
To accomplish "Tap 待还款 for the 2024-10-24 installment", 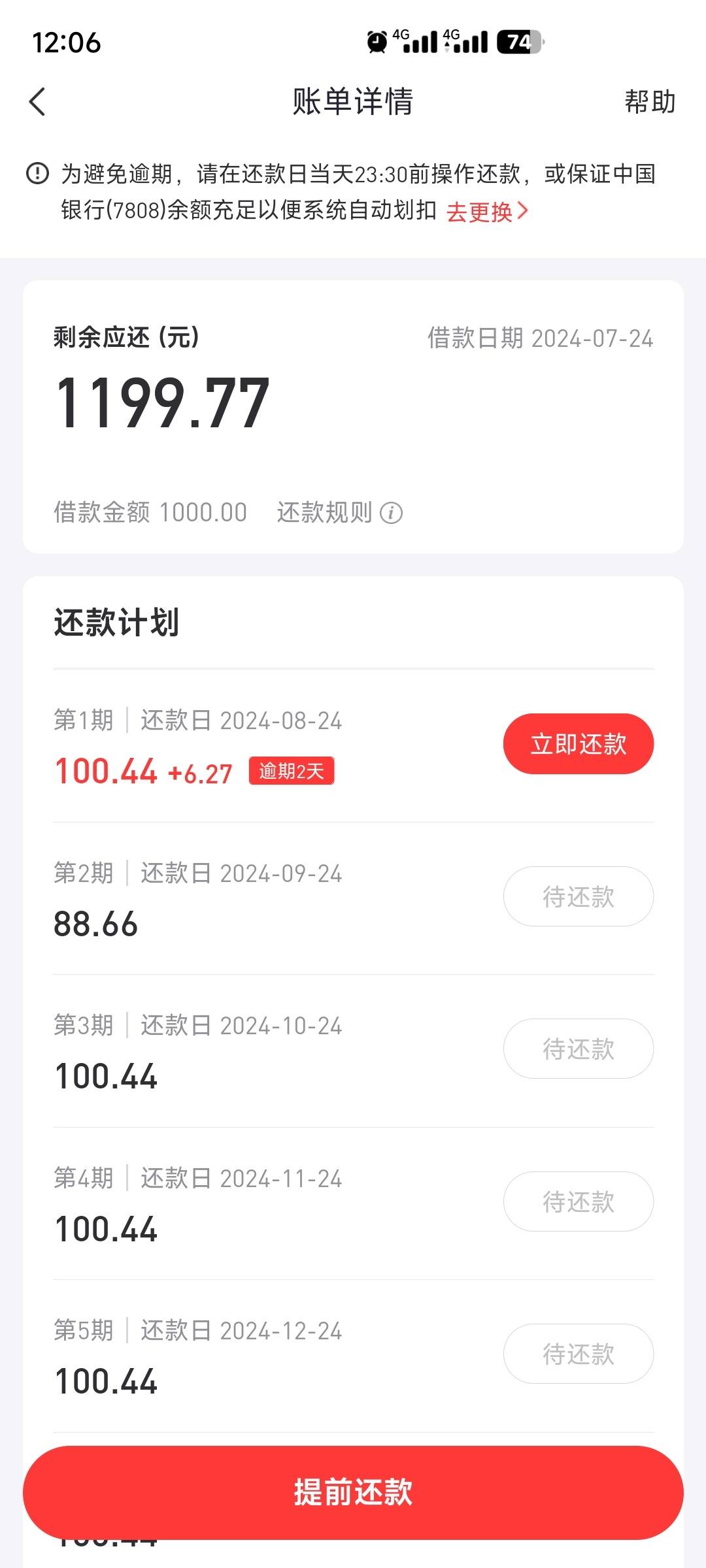I will click(x=579, y=1049).
